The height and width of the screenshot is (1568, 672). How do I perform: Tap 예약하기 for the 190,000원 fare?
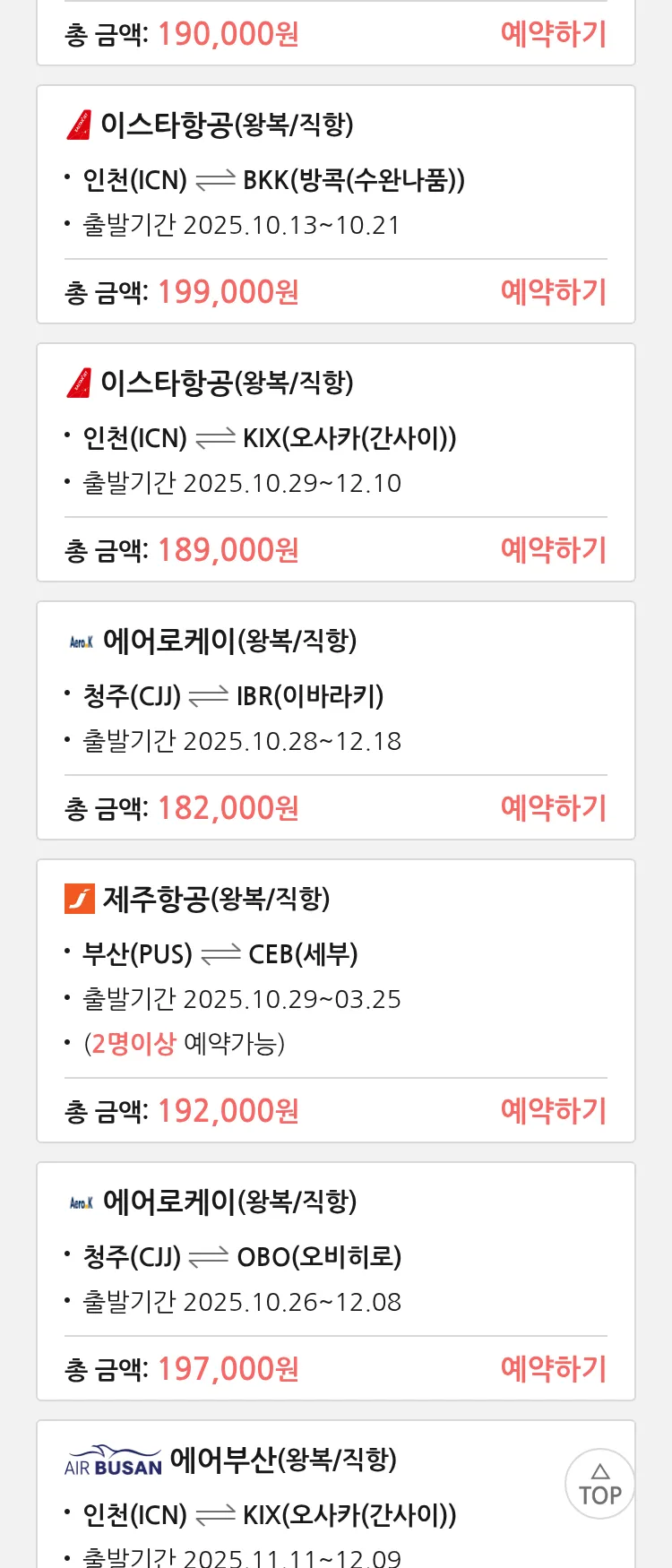click(x=553, y=34)
